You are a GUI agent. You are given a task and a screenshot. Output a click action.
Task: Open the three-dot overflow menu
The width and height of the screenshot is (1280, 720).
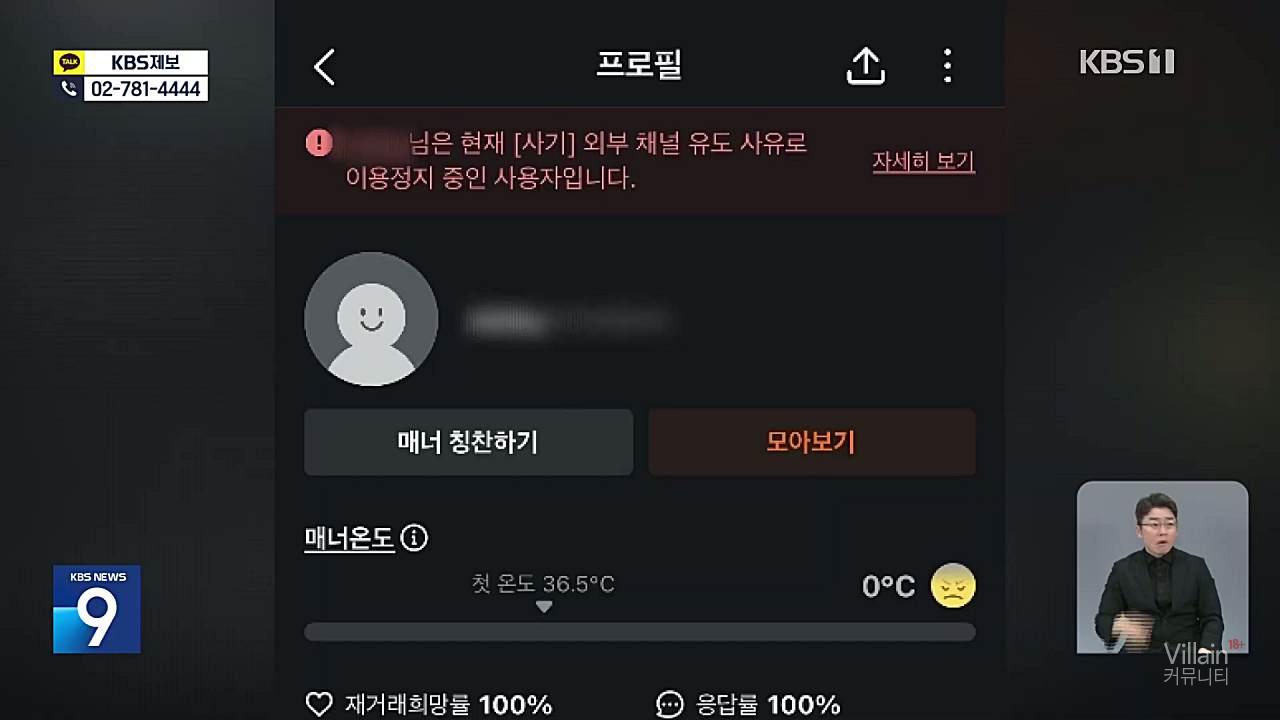947,66
